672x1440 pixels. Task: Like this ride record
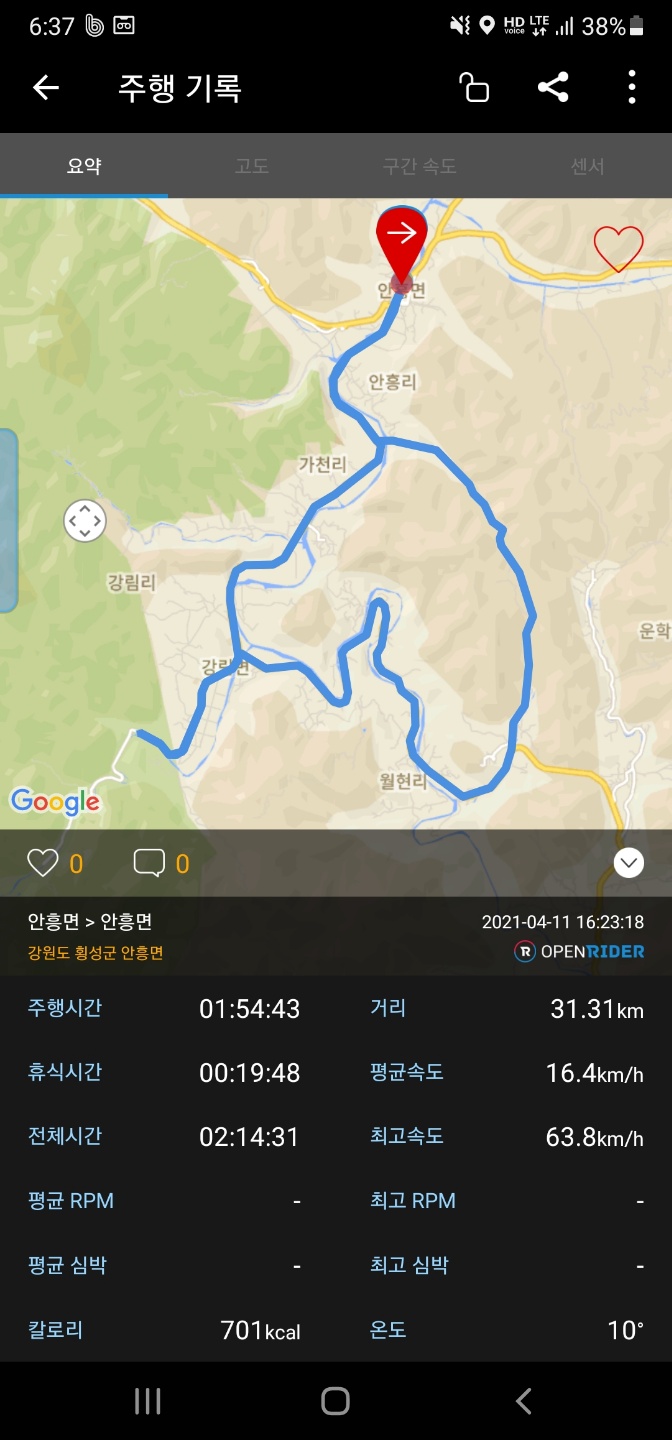pyautogui.click(x=43, y=862)
